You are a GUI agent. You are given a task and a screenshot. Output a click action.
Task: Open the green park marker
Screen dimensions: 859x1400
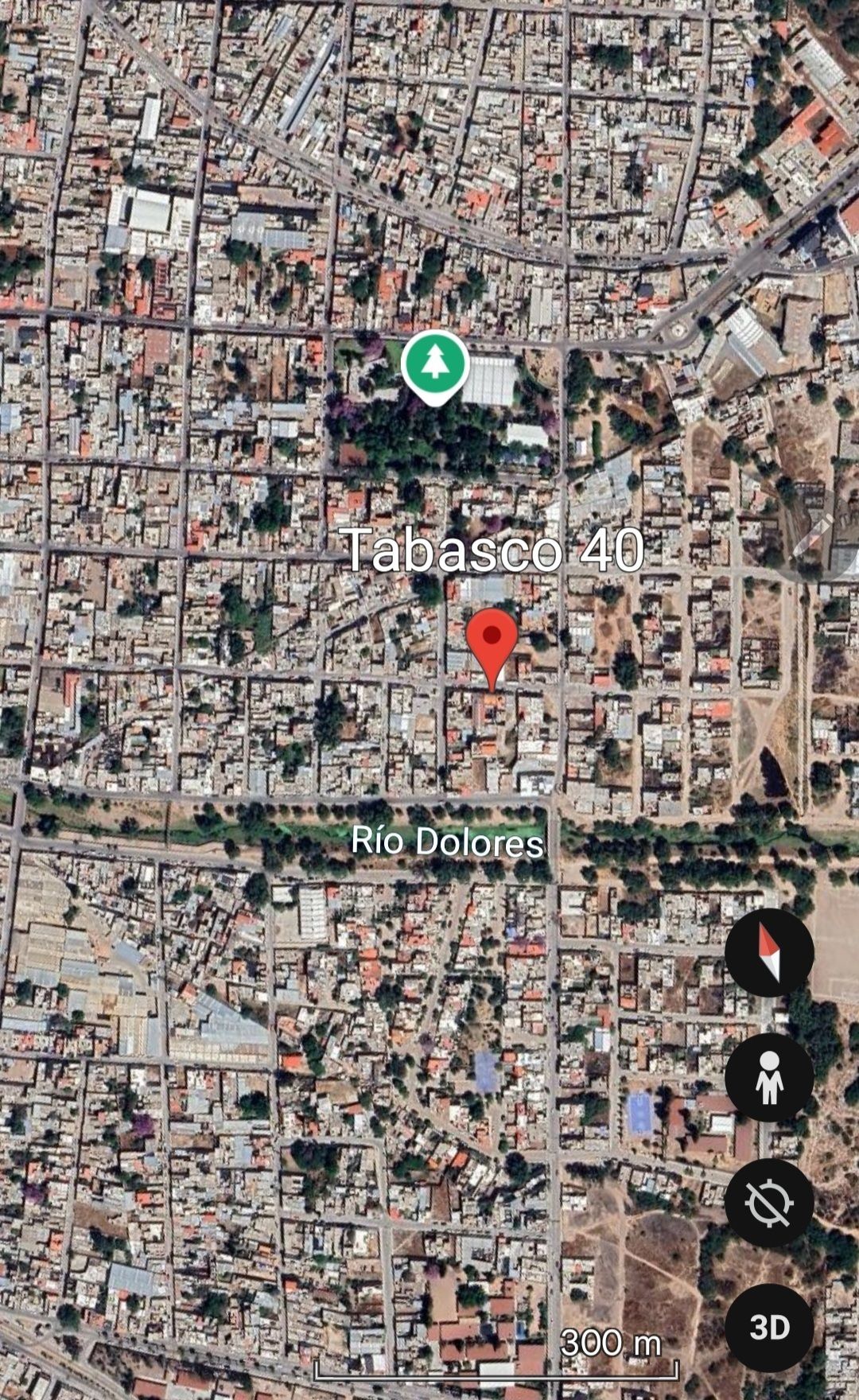point(434,364)
